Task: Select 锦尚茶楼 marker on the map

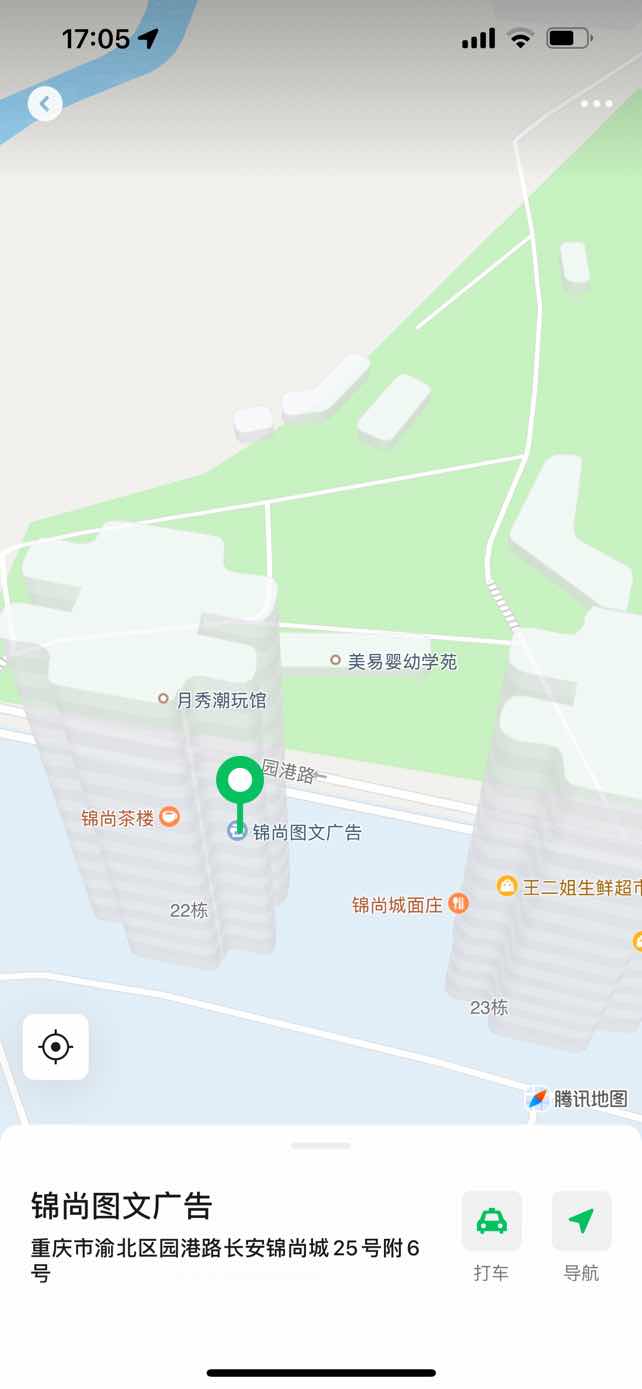Action: [x=169, y=817]
